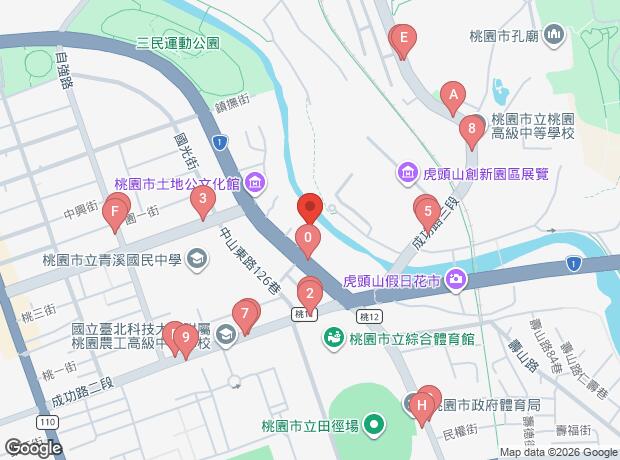
Task: Open 桃園市立田徑場 place icon
Action: tap(374, 425)
